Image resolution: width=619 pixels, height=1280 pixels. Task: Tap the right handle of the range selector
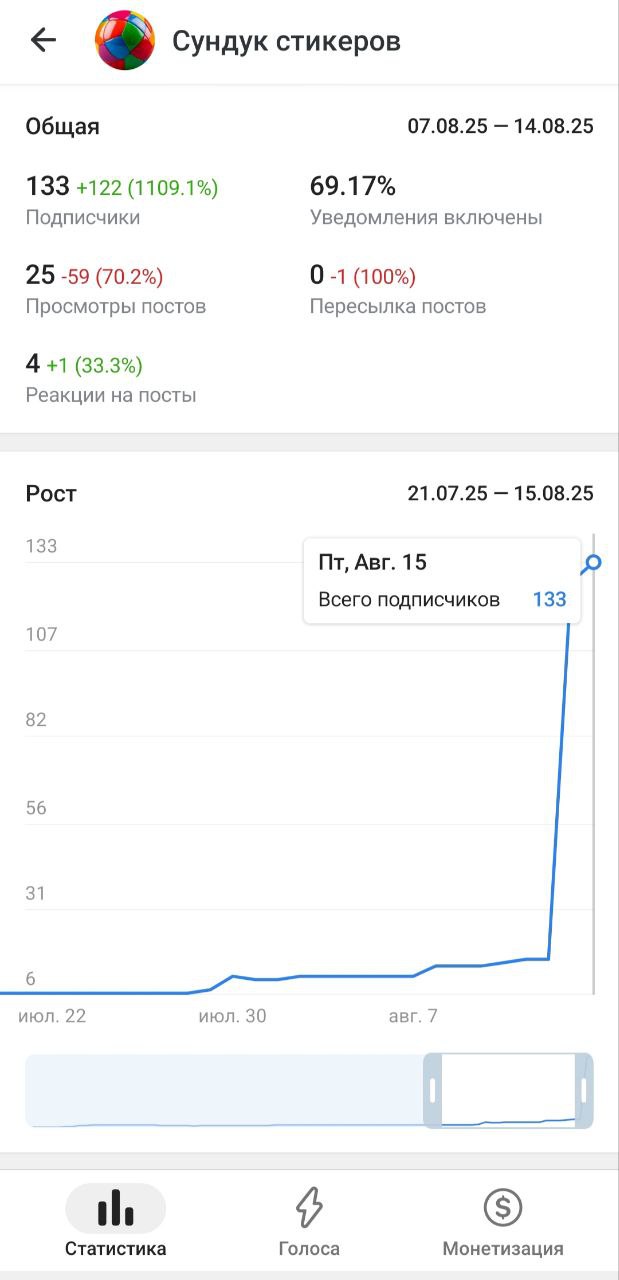click(x=585, y=1090)
